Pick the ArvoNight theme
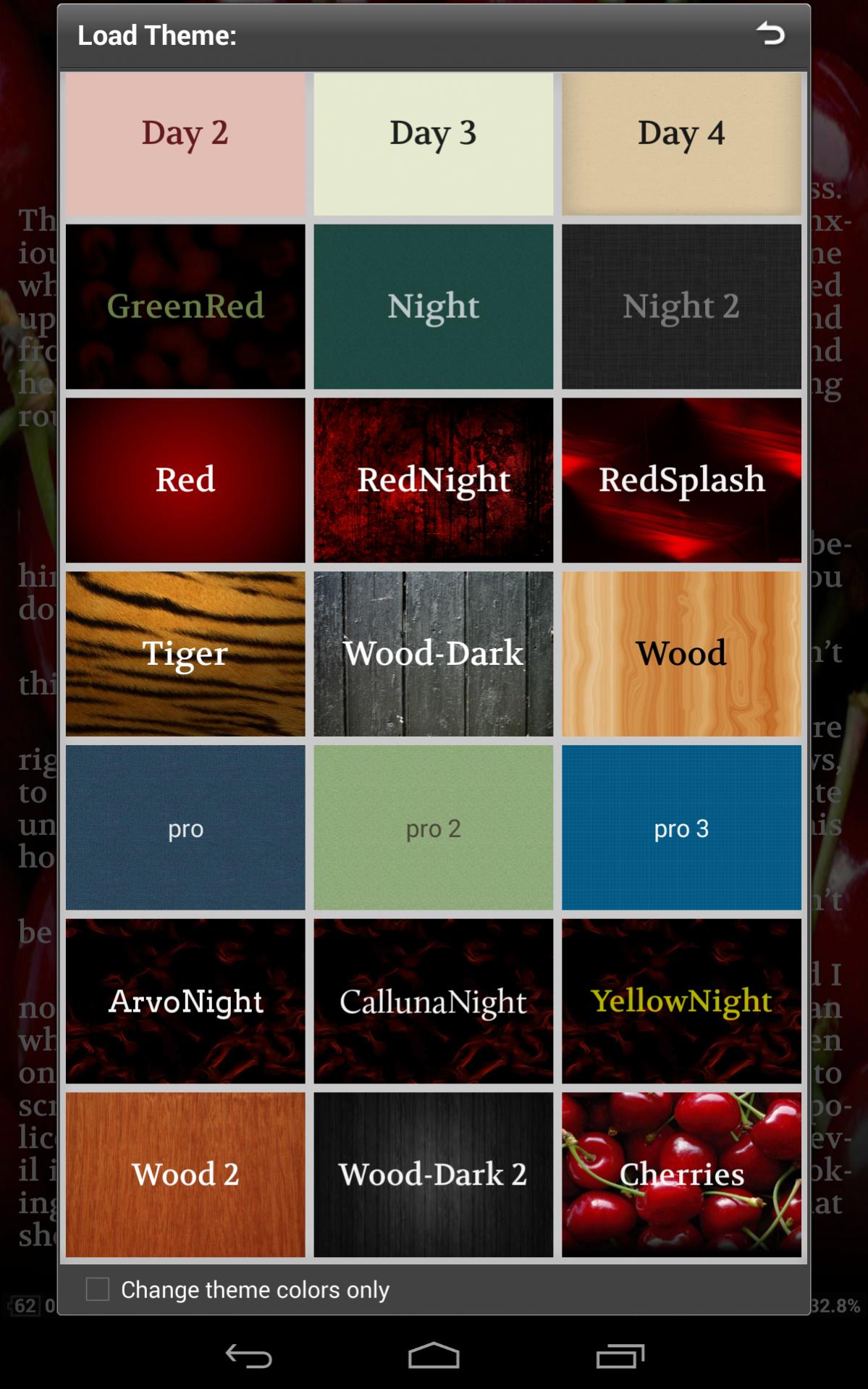Viewport: 868px width, 1389px height. 185,1002
